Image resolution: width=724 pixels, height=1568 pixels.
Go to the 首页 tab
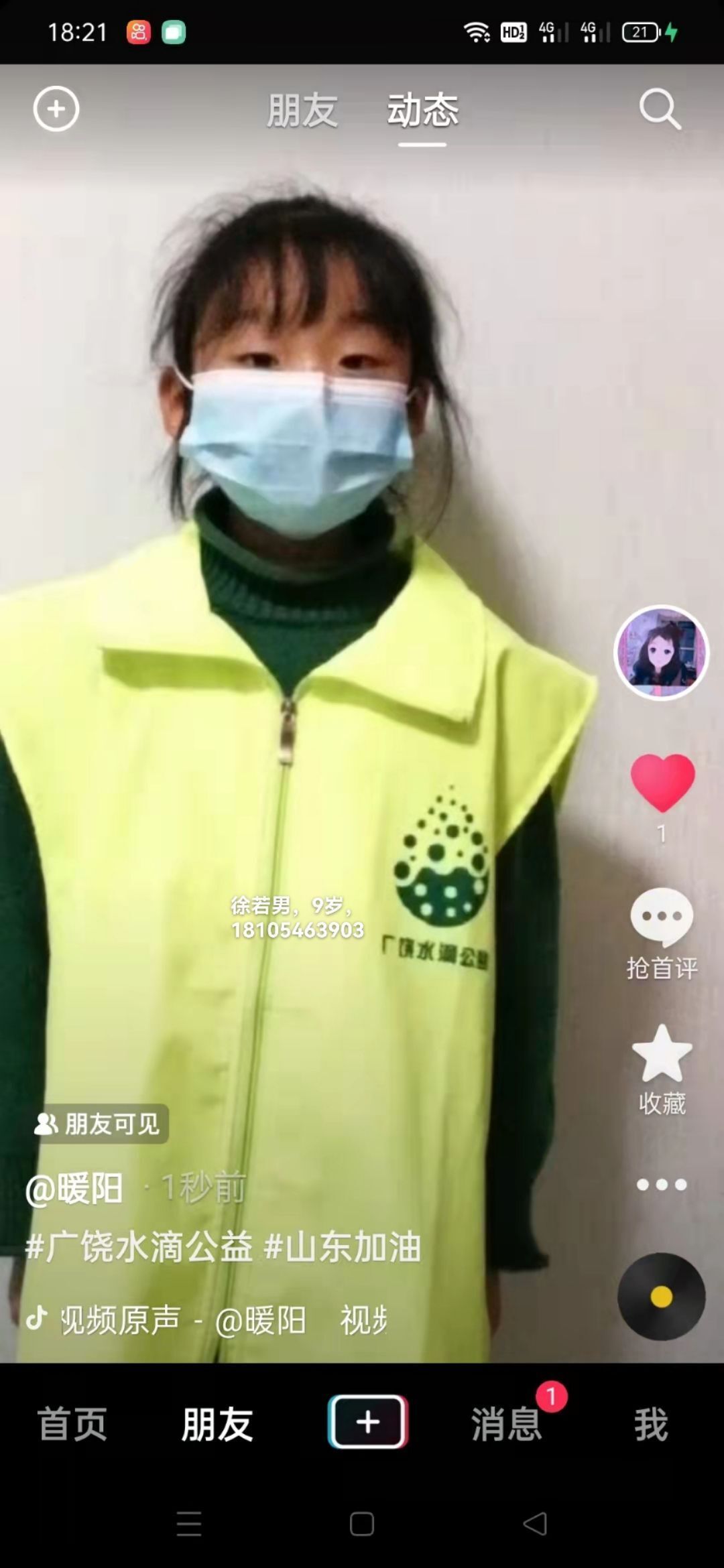coord(72,1424)
